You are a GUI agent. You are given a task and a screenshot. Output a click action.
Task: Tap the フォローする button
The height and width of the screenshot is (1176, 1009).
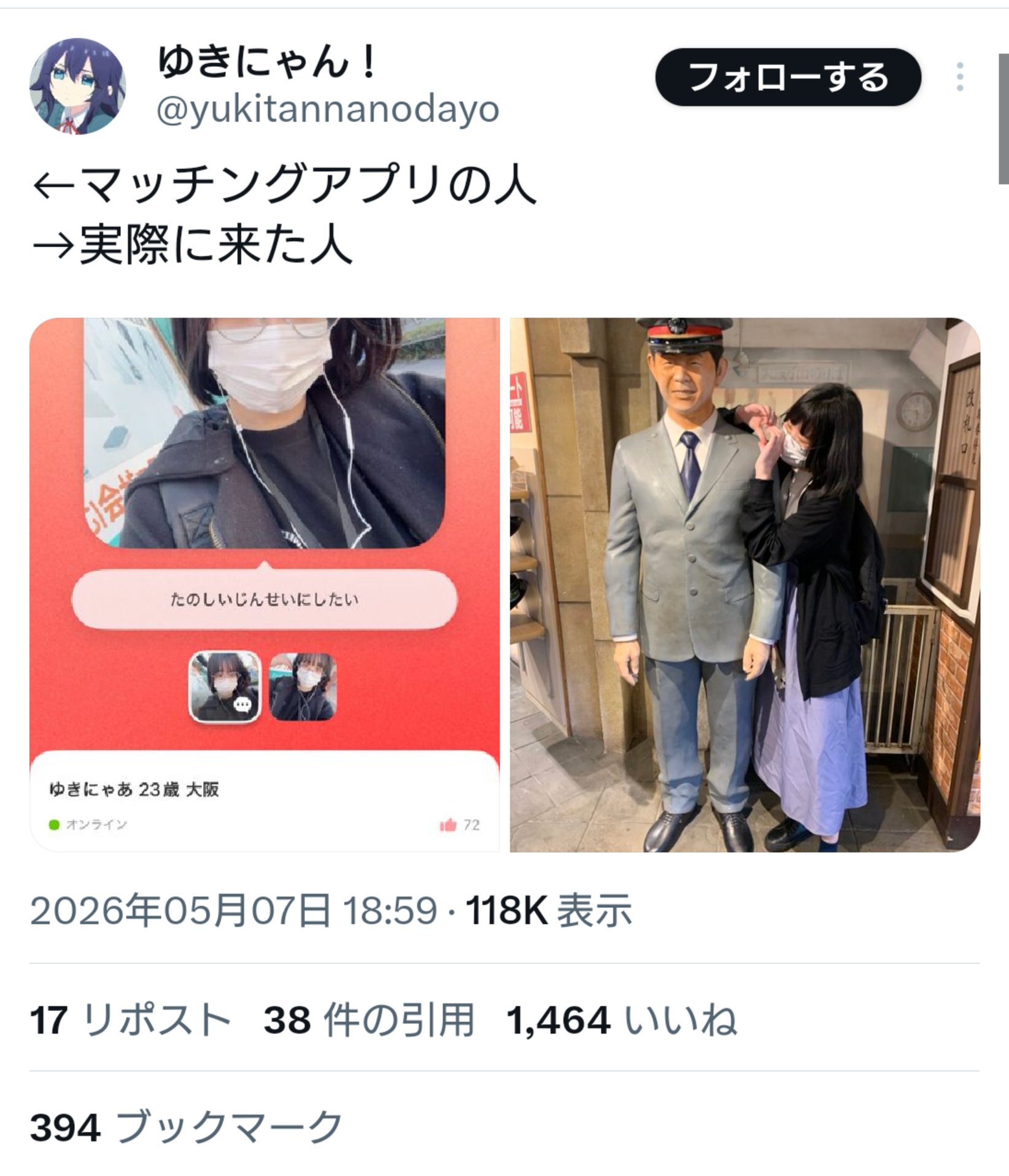point(788,77)
